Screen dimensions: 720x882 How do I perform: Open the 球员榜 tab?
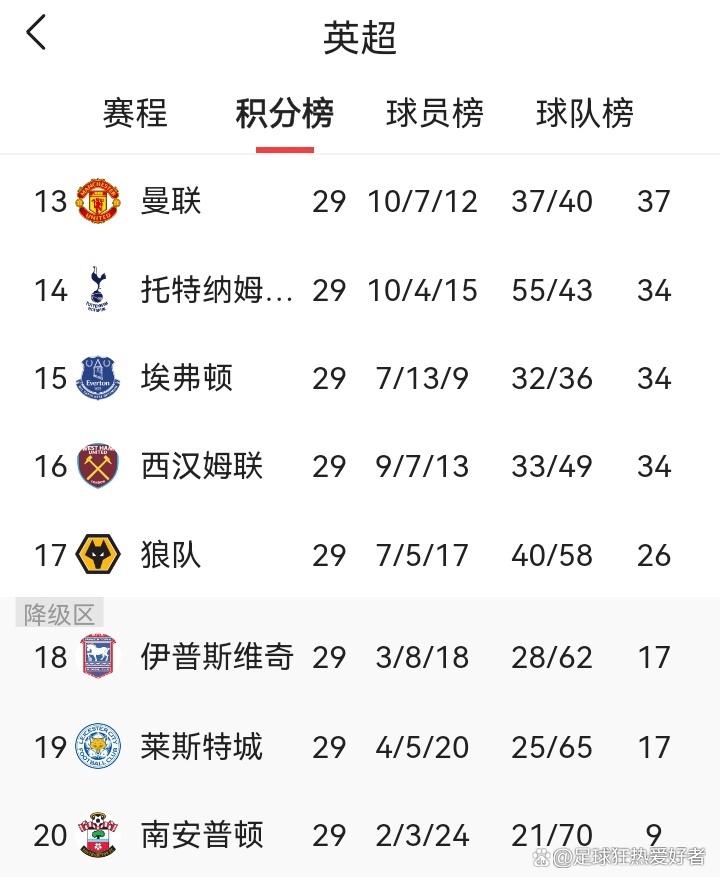pos(435,113)
